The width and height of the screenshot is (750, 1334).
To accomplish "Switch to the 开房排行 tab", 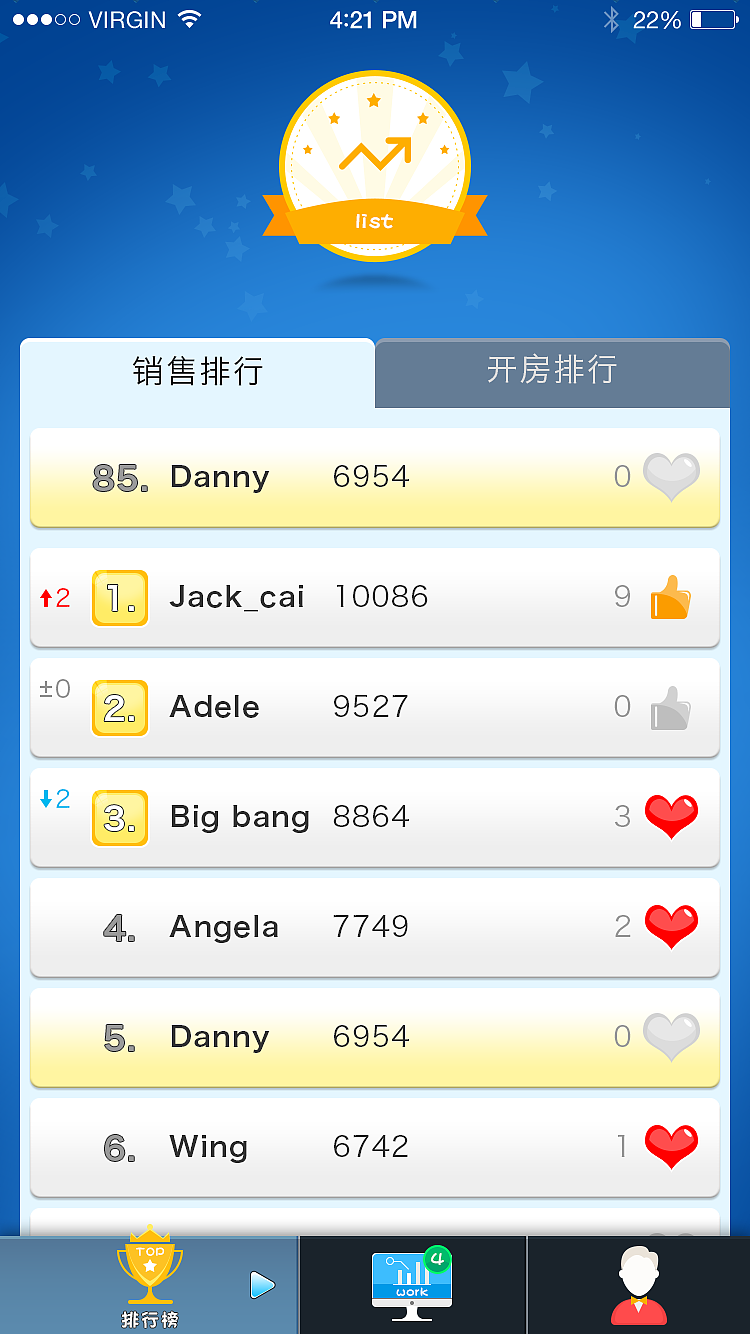I will (x=551, y=372).
